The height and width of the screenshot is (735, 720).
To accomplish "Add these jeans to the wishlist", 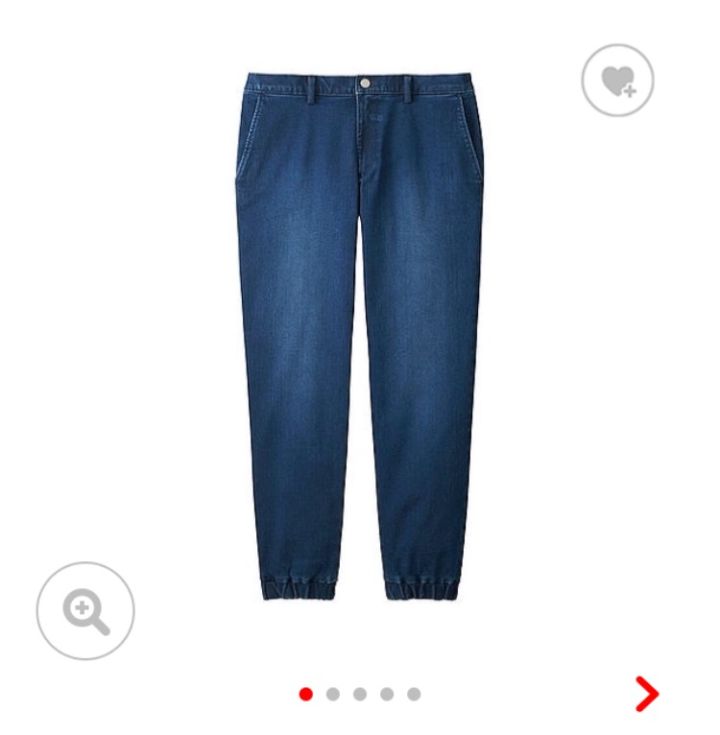I will 617,80.
